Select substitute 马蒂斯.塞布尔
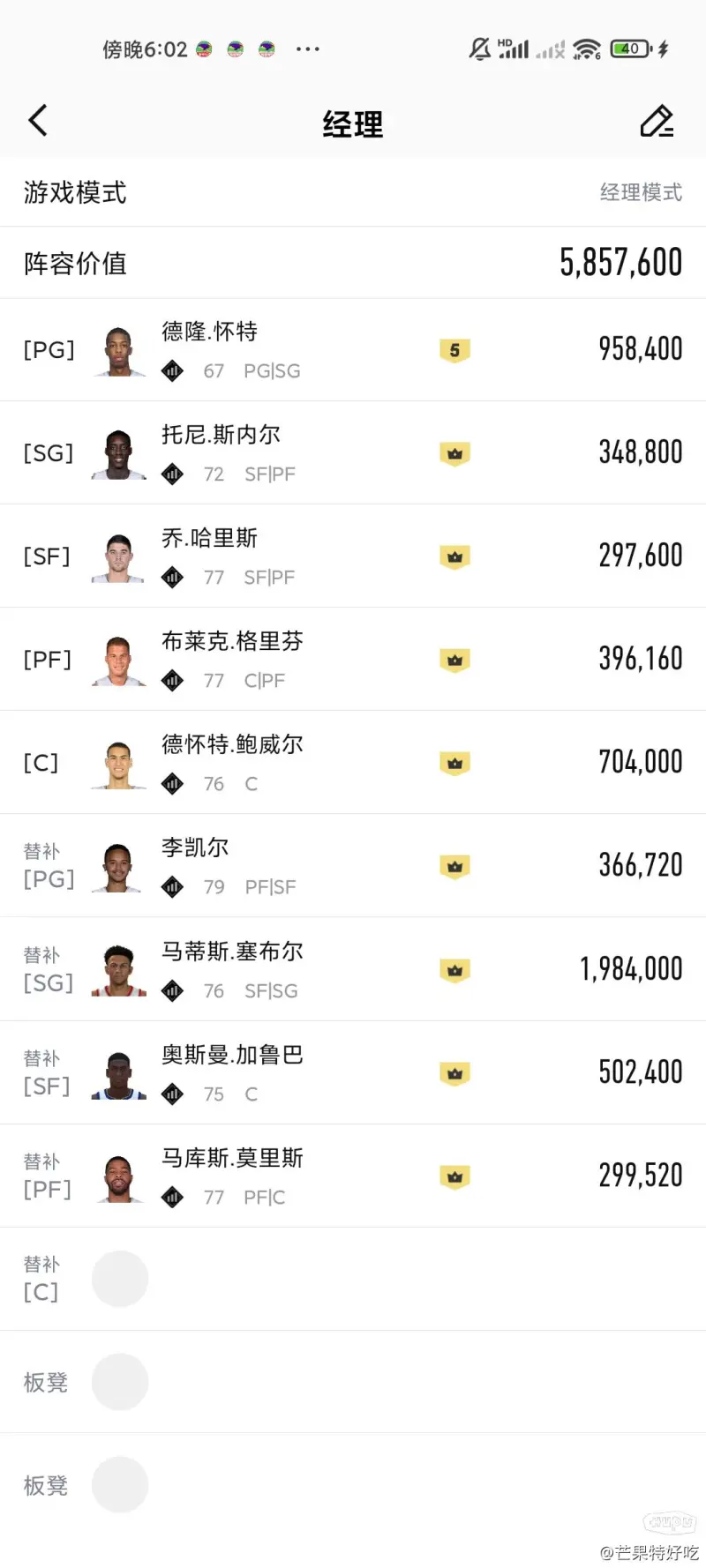The width and height of the screenshot is (706, 1568). tap(353, 969)
